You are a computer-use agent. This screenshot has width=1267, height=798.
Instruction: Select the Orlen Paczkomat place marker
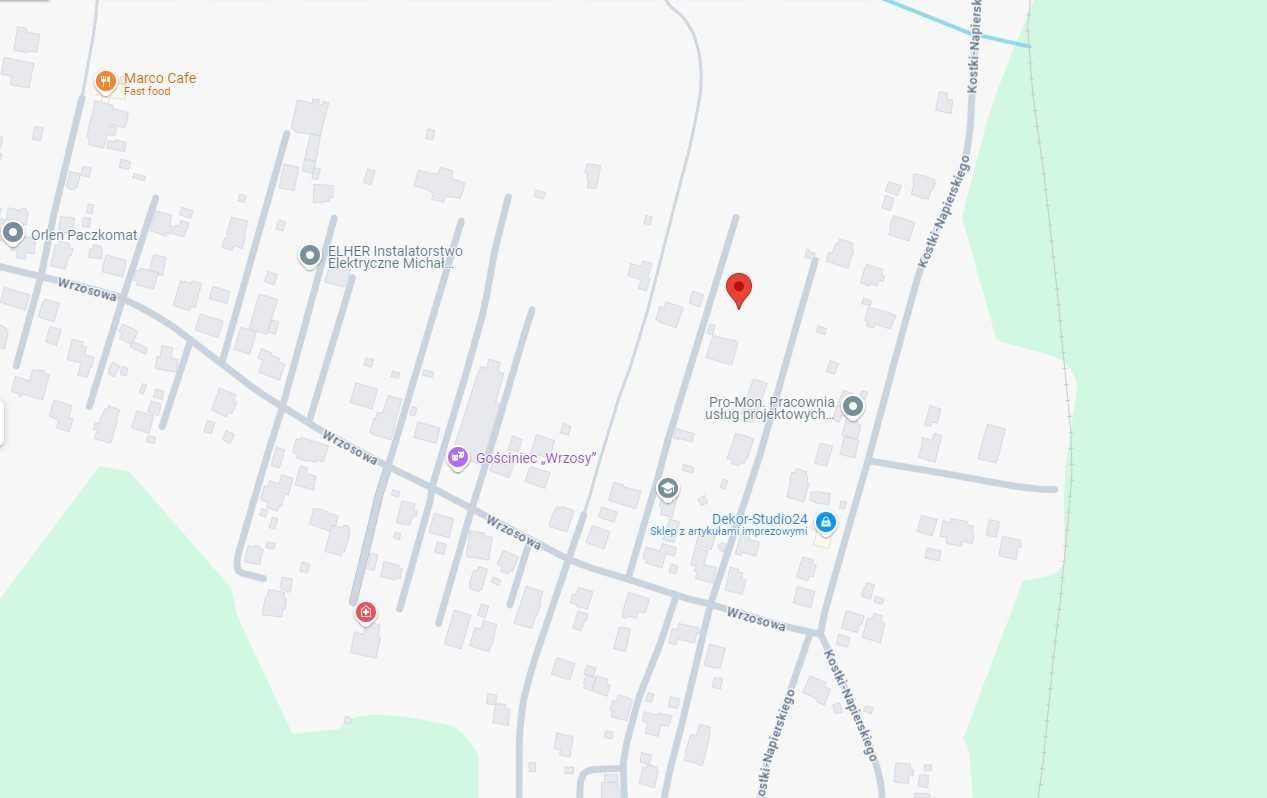click(13, 233)
